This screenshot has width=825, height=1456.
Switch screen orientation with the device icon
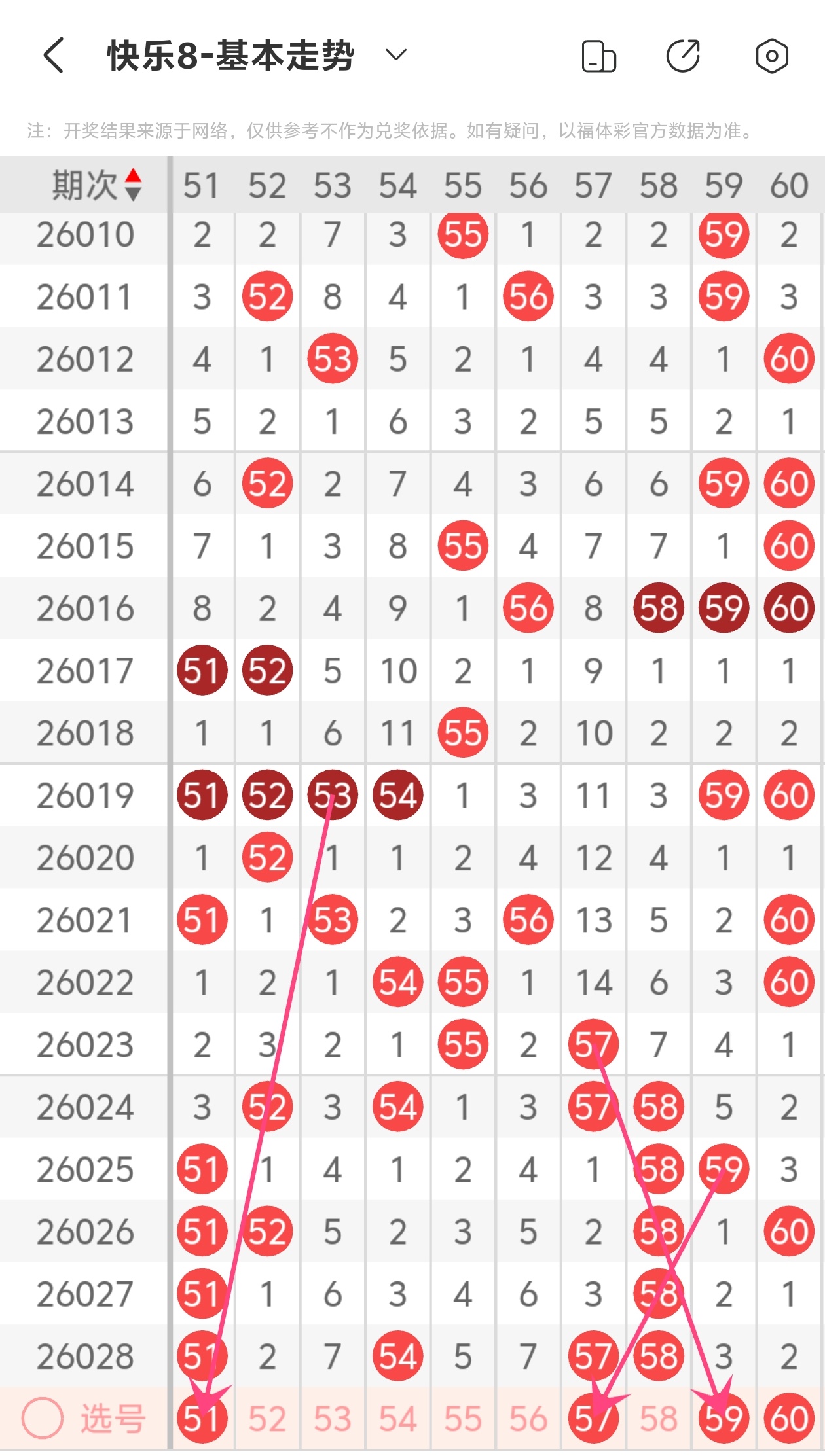coord(598,56)
